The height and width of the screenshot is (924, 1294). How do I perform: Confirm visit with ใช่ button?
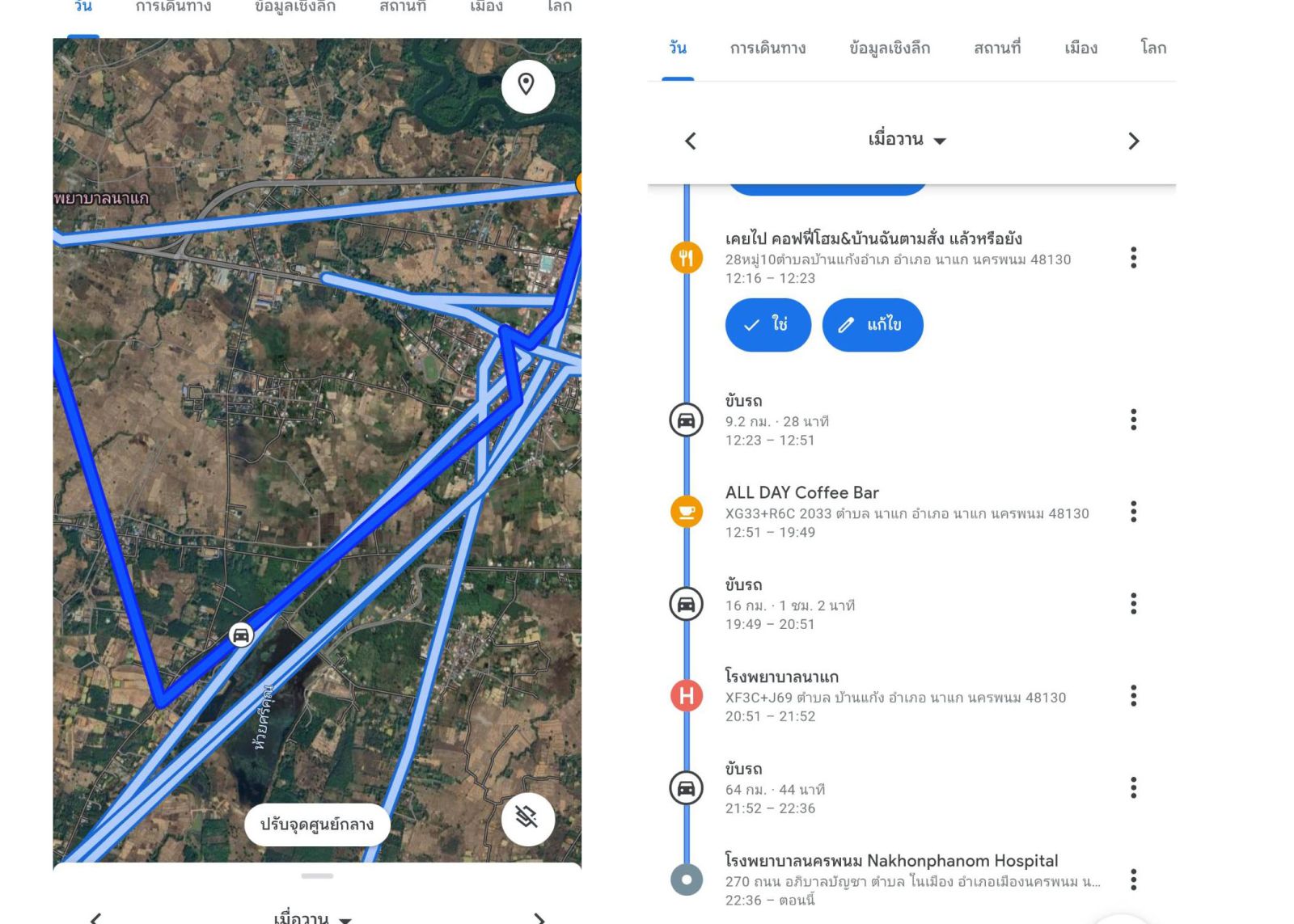pyautogui.click(x=768, y=325)
